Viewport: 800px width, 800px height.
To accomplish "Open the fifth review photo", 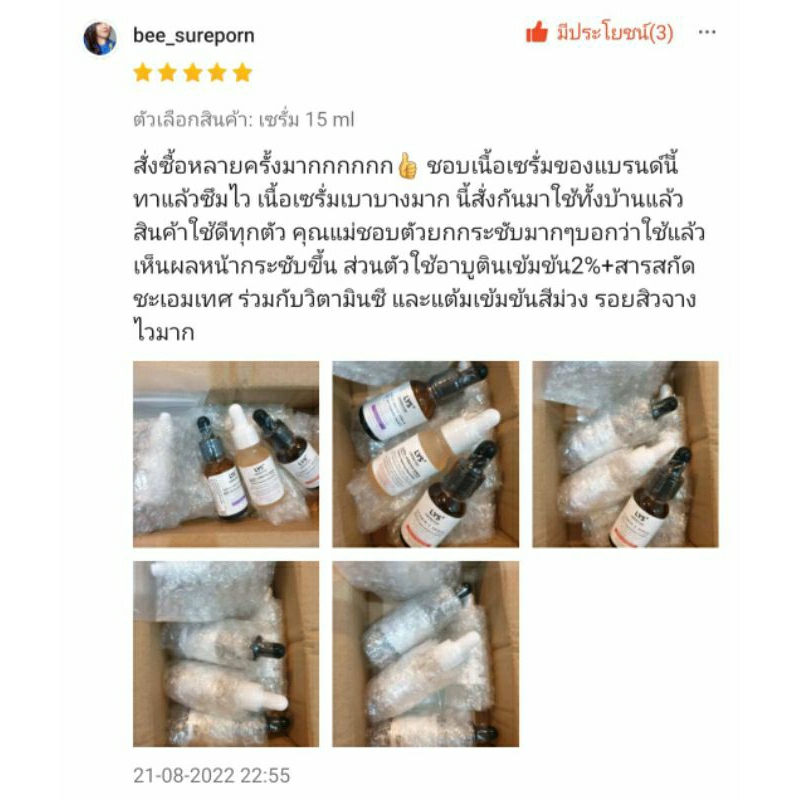I will tap(426, 654).
